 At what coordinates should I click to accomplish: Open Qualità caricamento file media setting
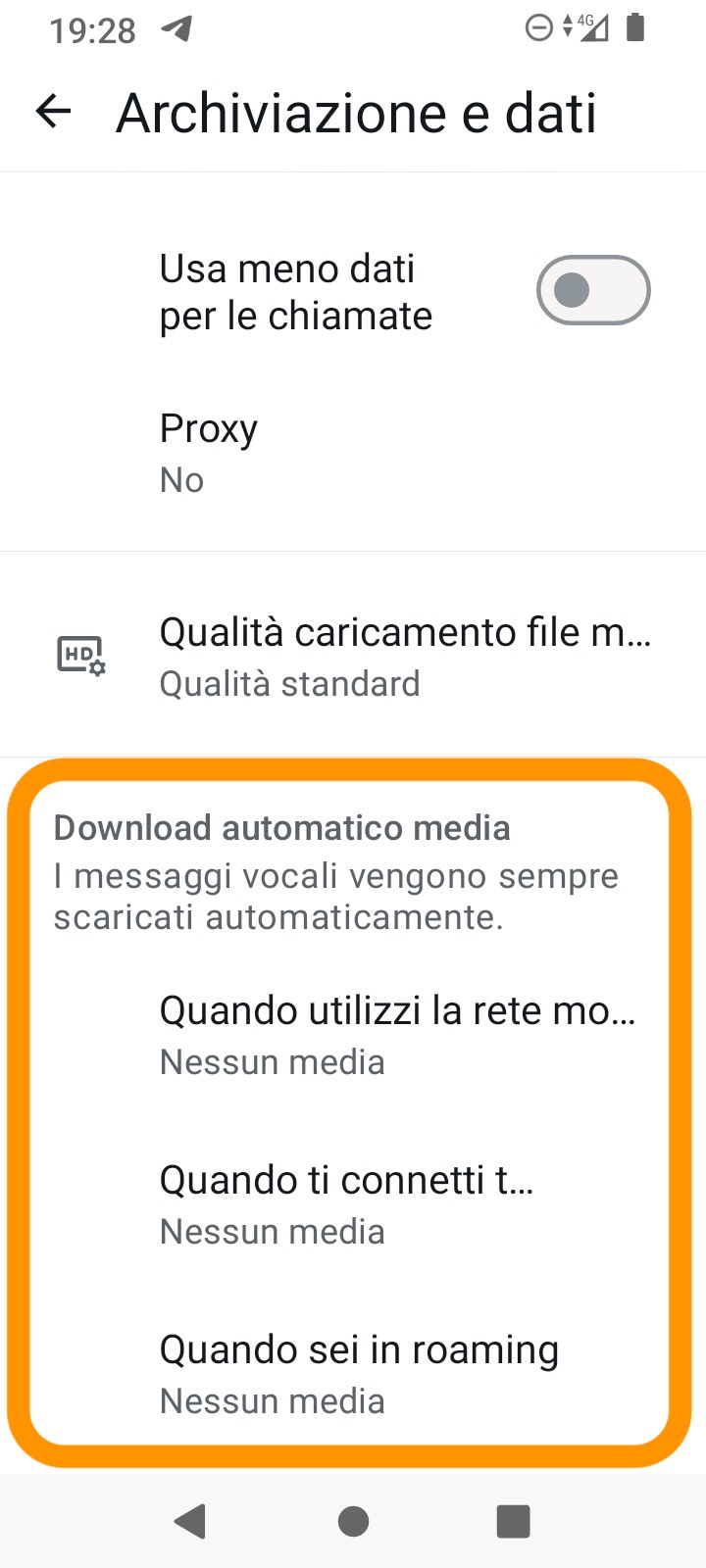[x=353, y=656]
